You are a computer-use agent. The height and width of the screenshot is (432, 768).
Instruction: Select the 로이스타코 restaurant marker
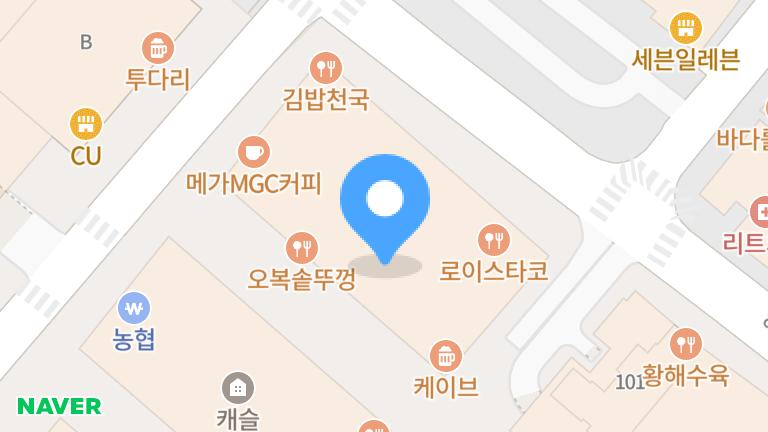(x=493, y=239)
